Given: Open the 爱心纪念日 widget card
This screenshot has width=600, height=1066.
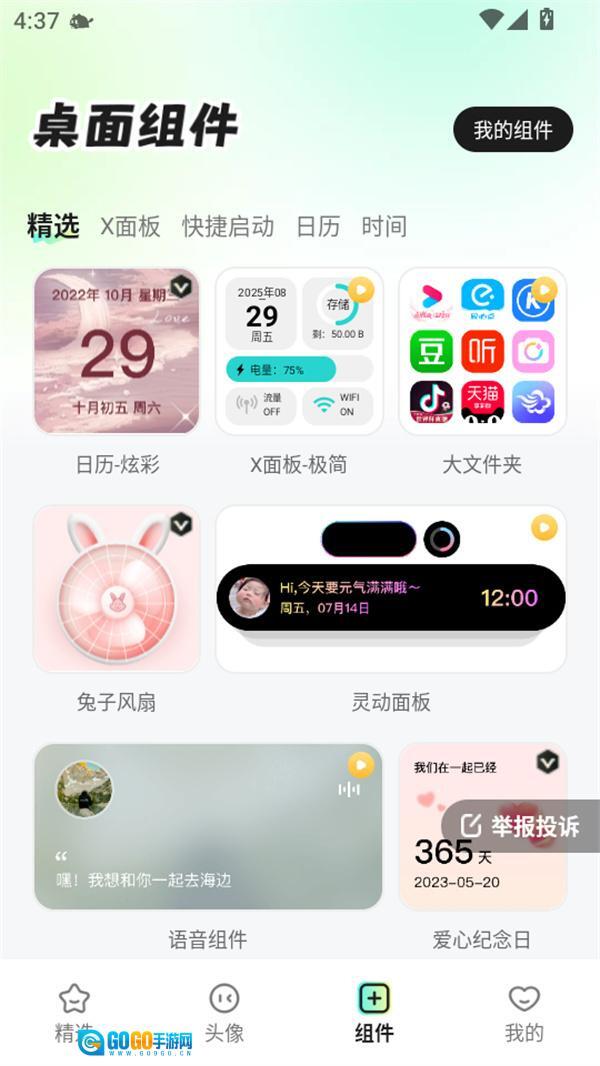Looking at the screenshot, I should (x=482, y=826).
